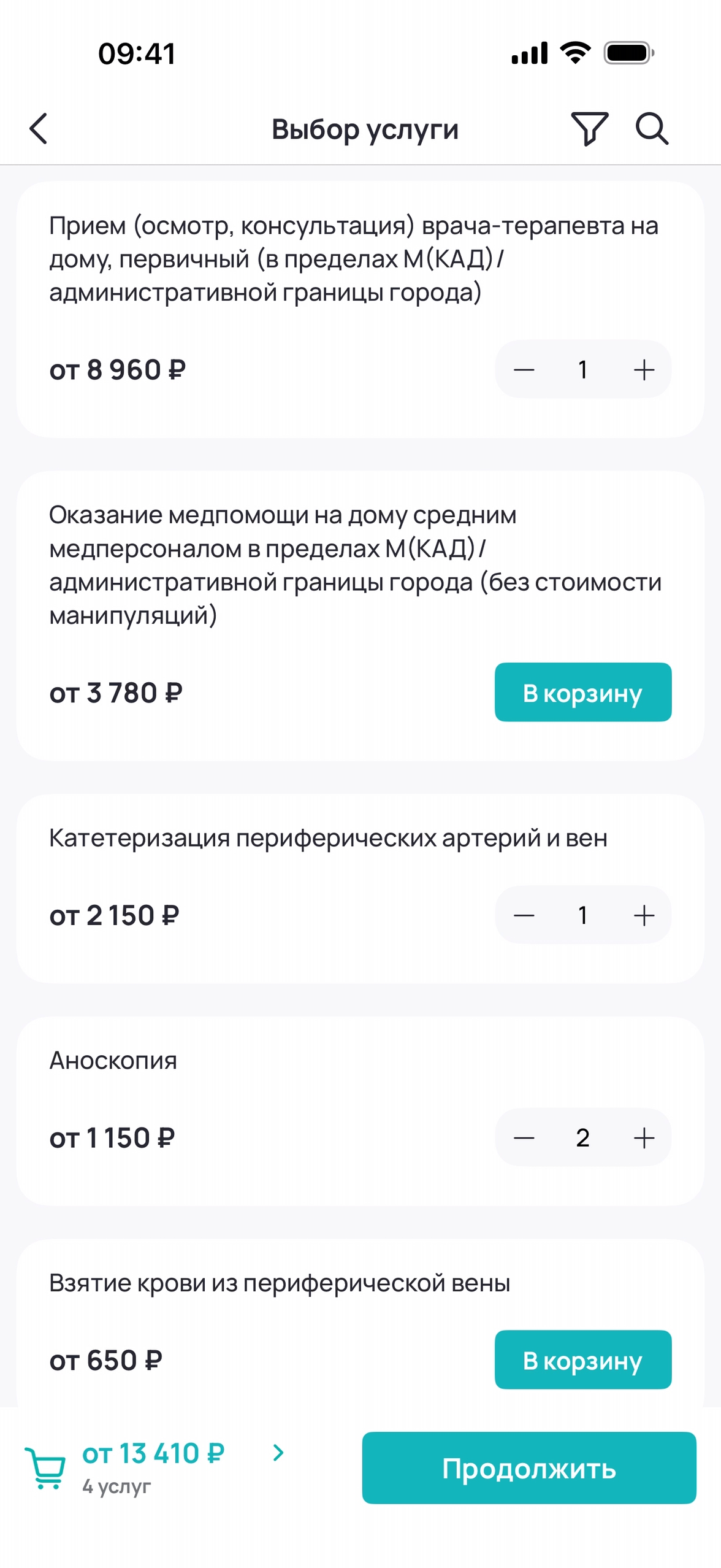Screen dimensions: 721x1568
Task: Open the cart summary от 13 410 ₽
Action: [153, 1467]
